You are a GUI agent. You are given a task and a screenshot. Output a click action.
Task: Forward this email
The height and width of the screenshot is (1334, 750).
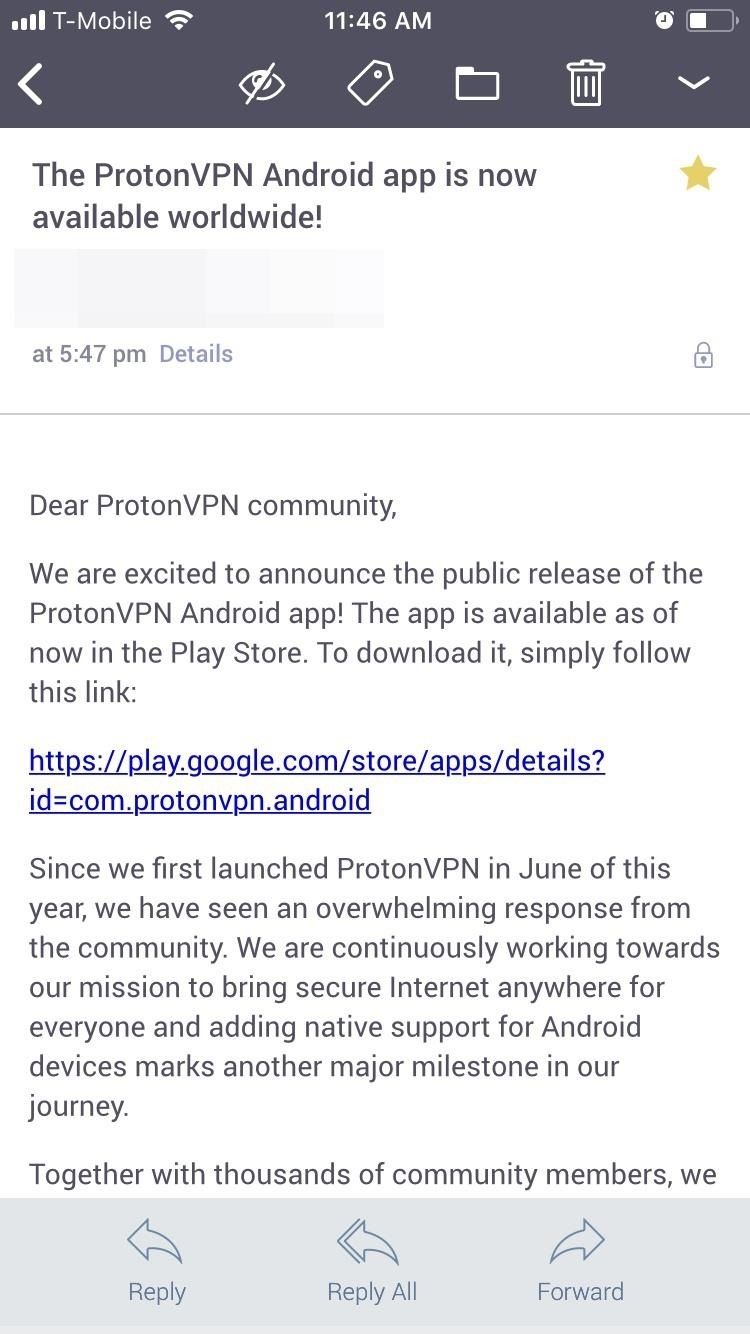pos(580,1261)
